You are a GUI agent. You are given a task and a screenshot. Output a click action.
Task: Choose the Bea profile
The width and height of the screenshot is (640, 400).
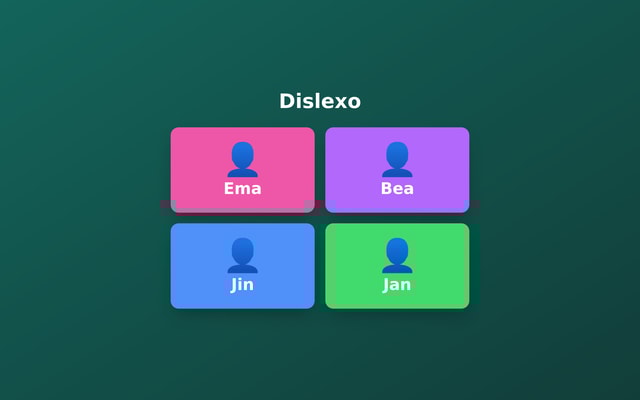click(397, 169)
